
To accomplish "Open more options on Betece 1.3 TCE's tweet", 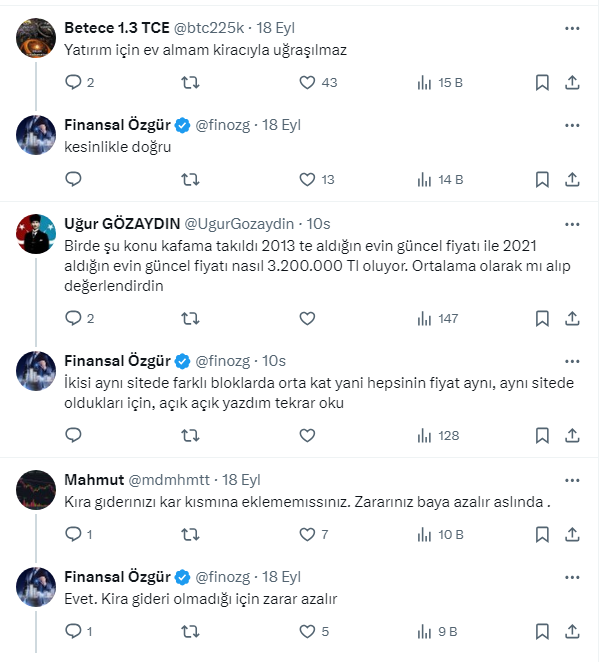I will (571, 28).
